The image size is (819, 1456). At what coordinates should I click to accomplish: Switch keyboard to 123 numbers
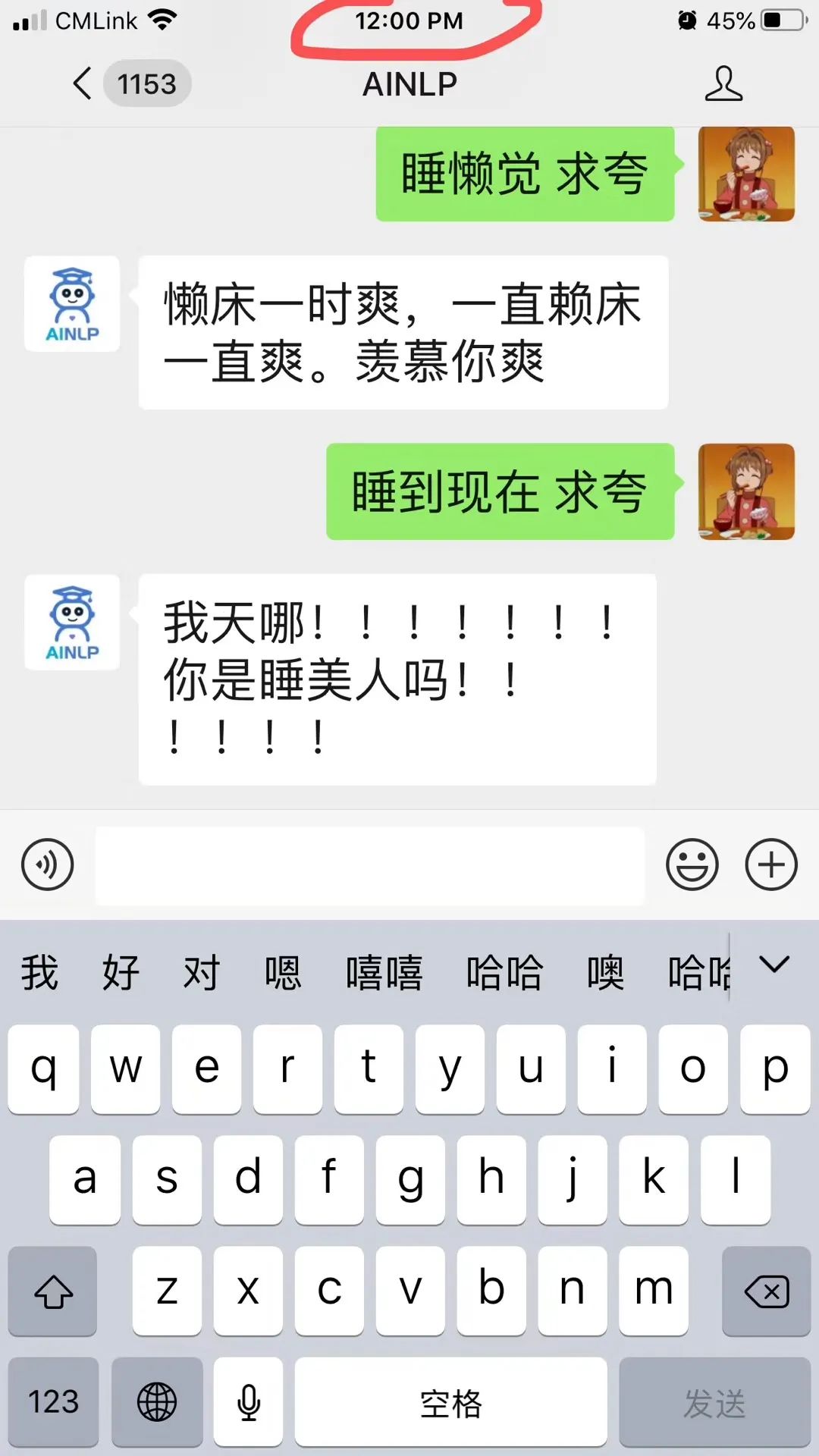click(x=53, y=1401)
